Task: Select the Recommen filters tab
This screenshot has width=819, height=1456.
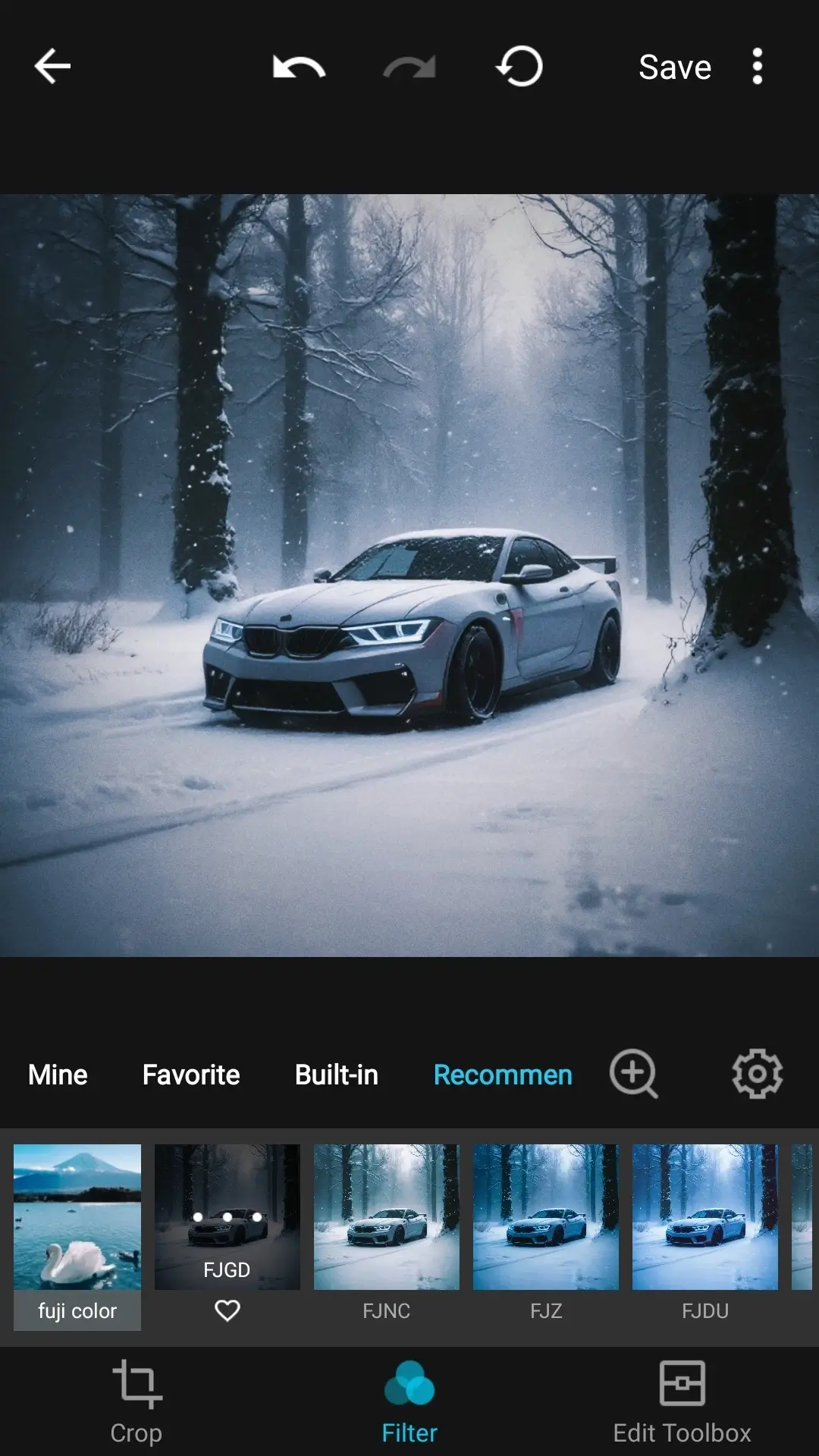Action: coord(503,1075)
